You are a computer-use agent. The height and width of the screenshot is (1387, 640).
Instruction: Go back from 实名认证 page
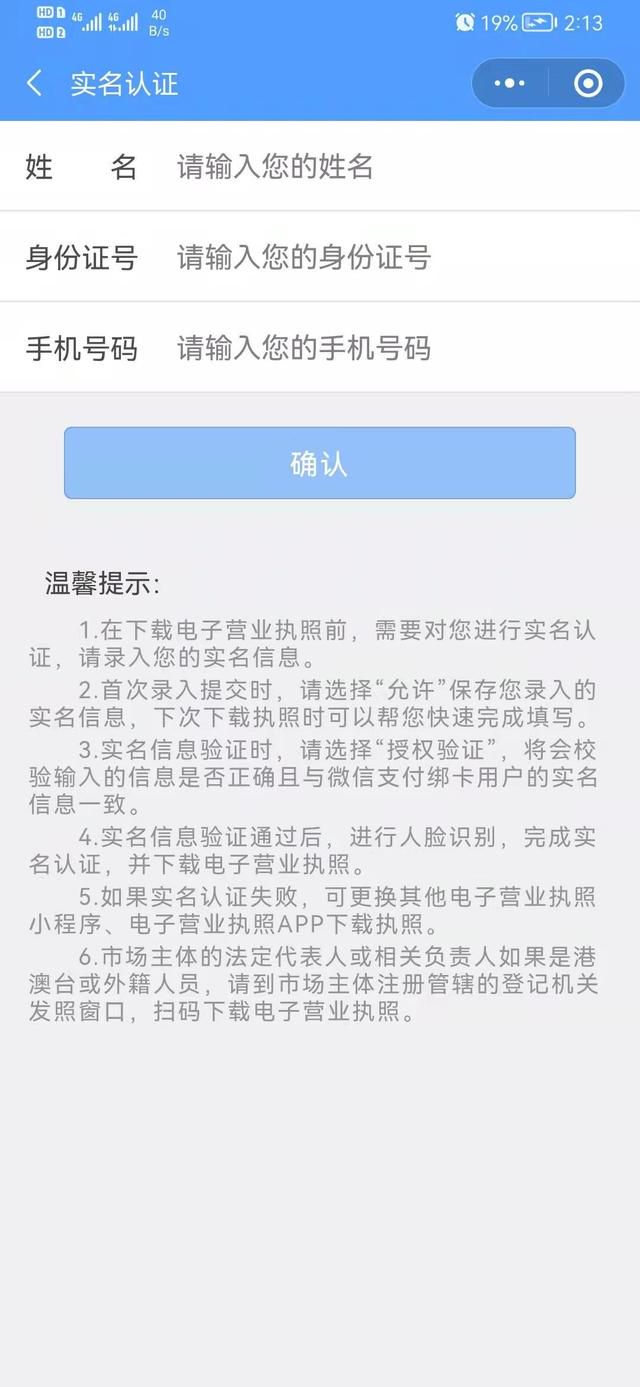(35, 83)
